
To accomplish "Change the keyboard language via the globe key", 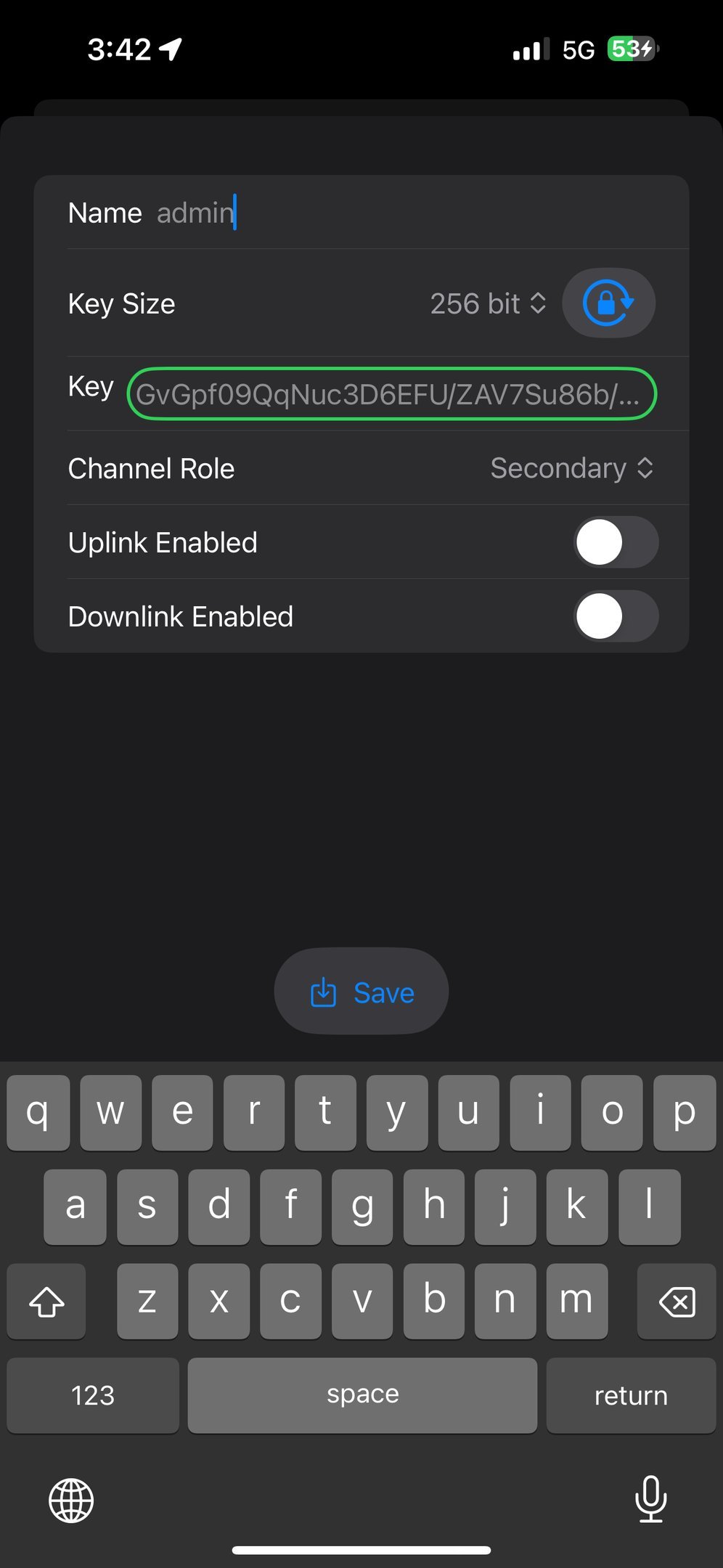I will 71,1500.
